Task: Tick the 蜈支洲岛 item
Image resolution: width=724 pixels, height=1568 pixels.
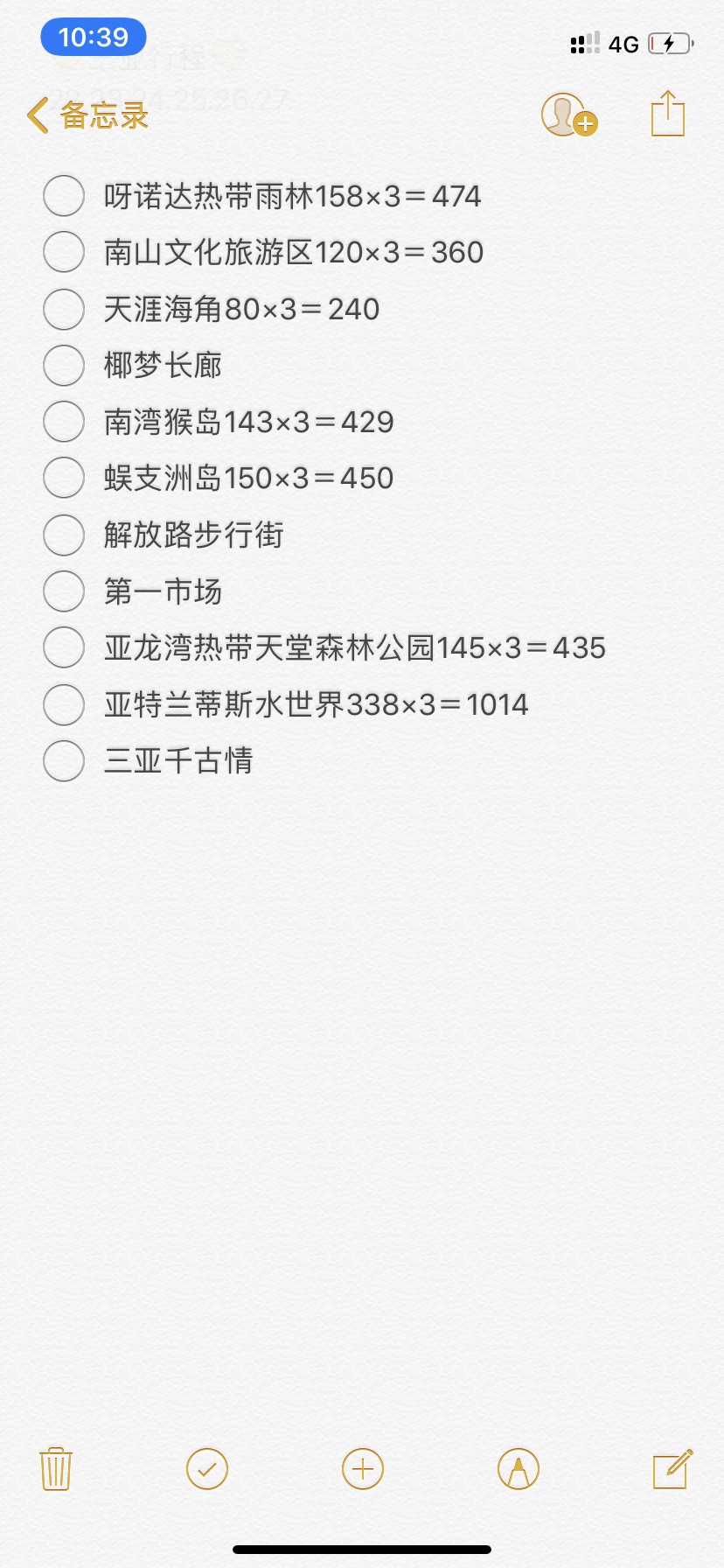Action: [x=64, y=478]
